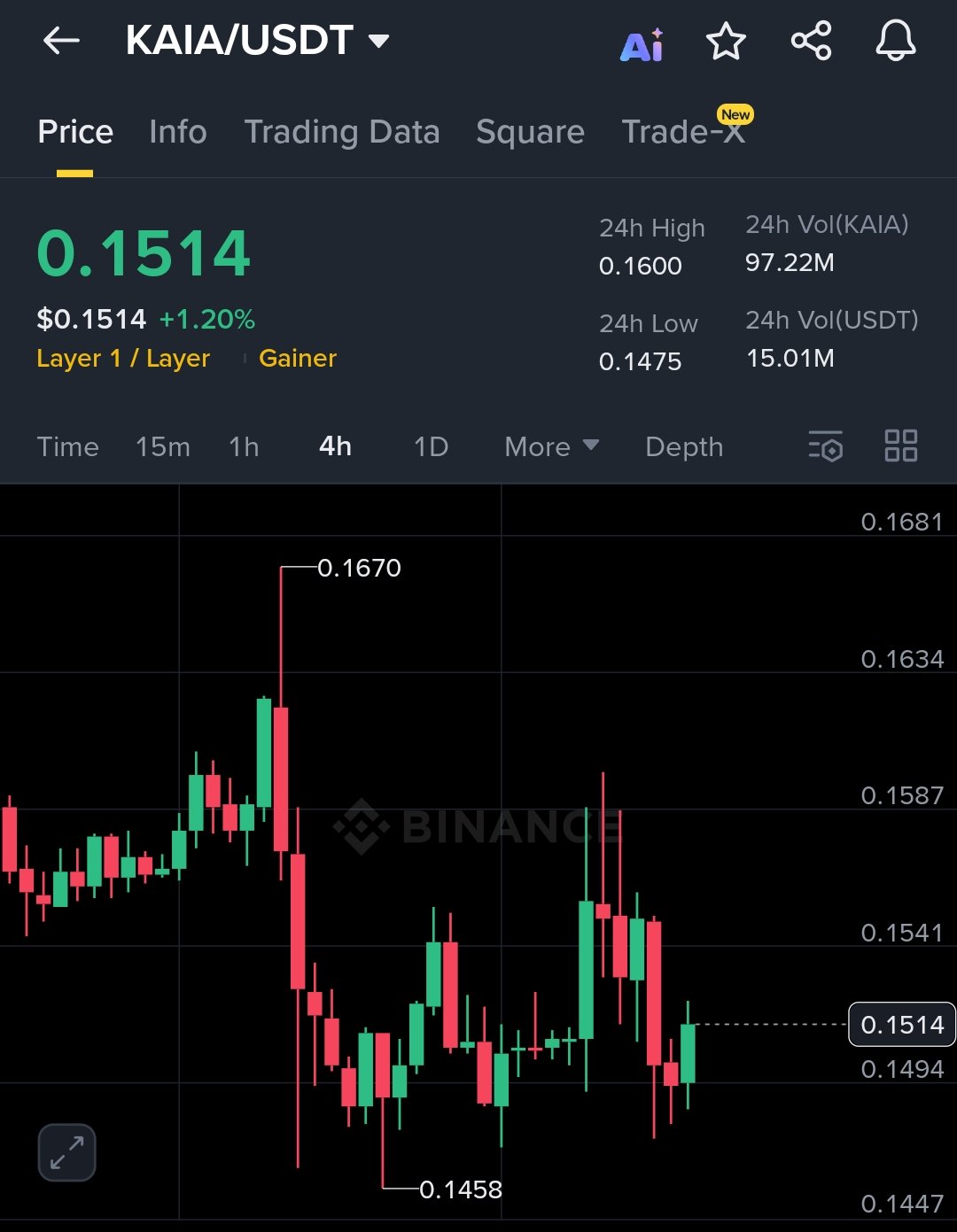
Task: Open the Trade-X tab
Action: (x=683, y=132)
